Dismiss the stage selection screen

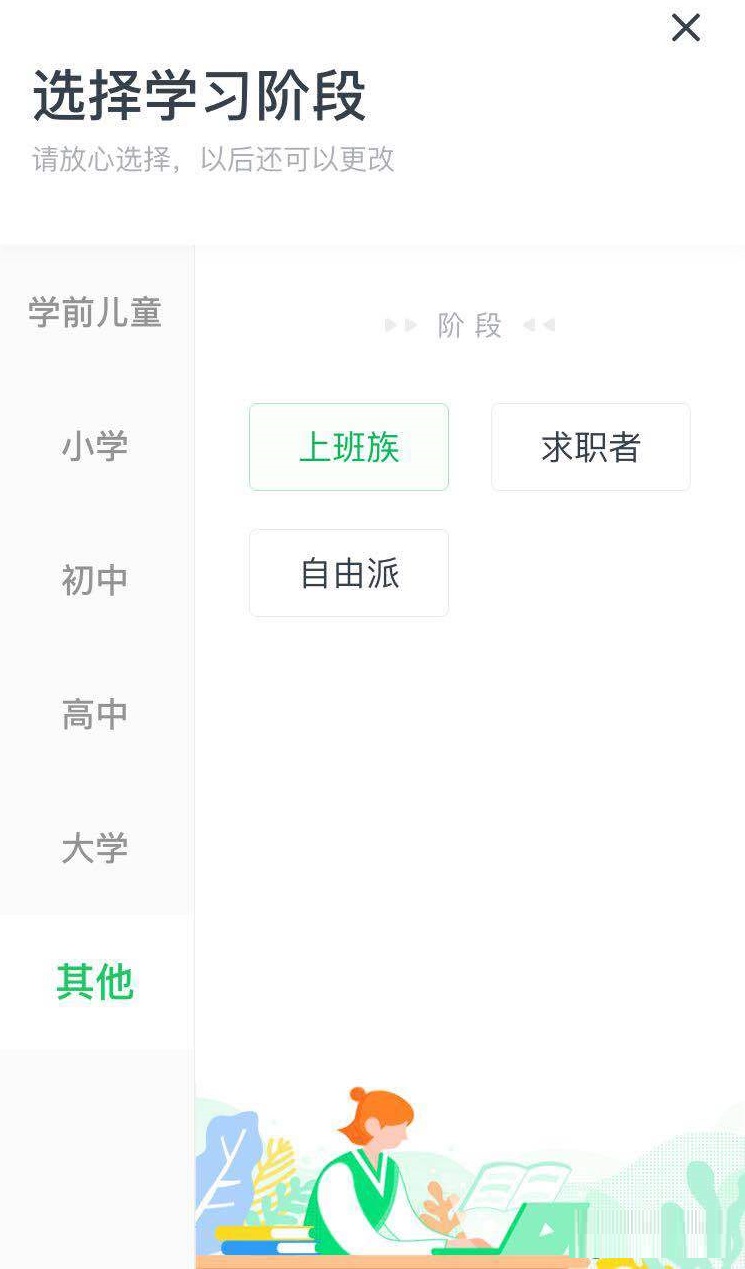[x=686, y=28]
